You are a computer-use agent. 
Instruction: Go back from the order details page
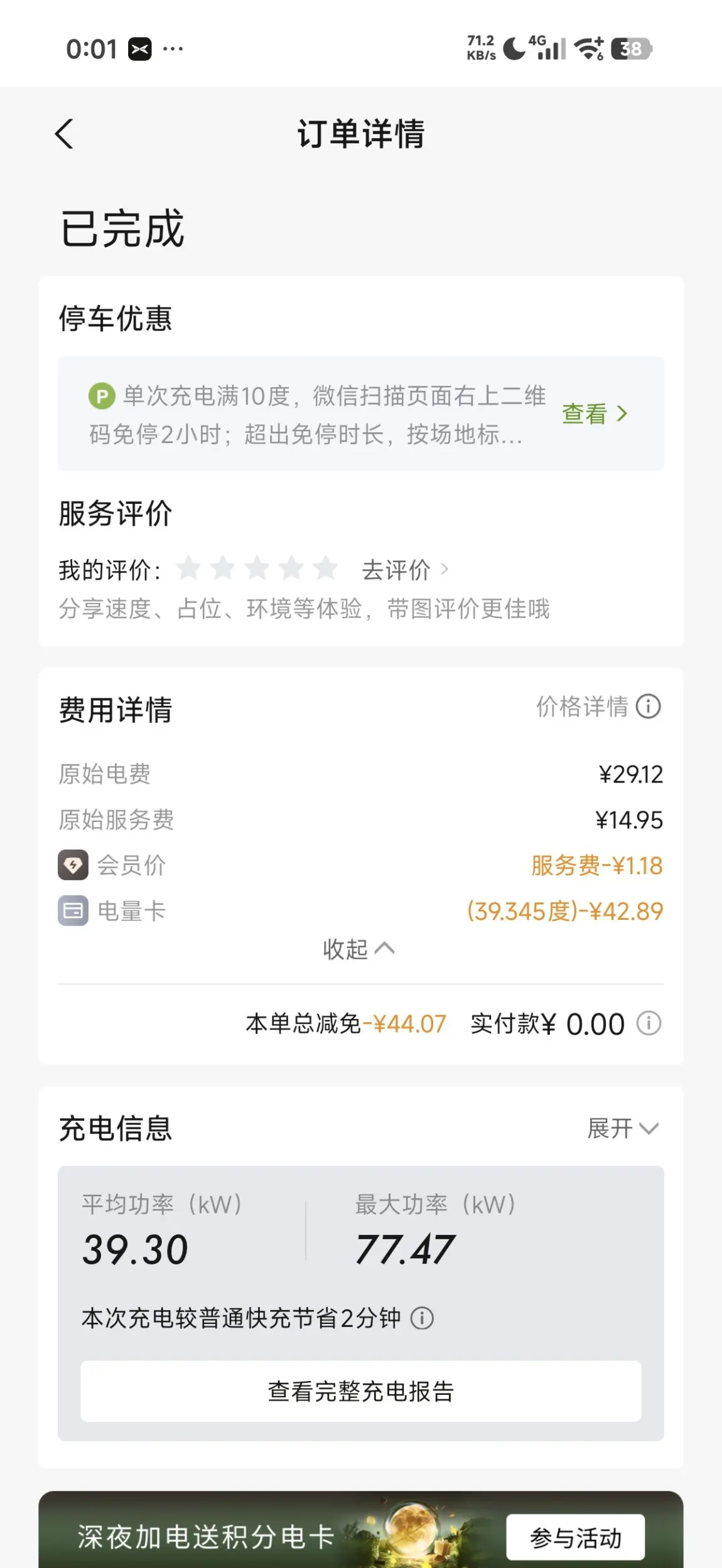64,134
